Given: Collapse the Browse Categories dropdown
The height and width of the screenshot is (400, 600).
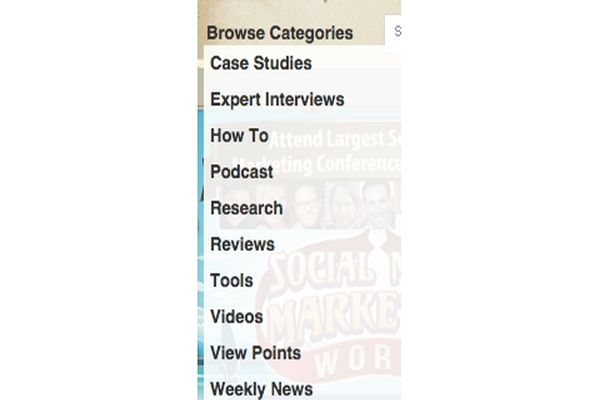Looking at the screenshot, I should tap(279, 32).
